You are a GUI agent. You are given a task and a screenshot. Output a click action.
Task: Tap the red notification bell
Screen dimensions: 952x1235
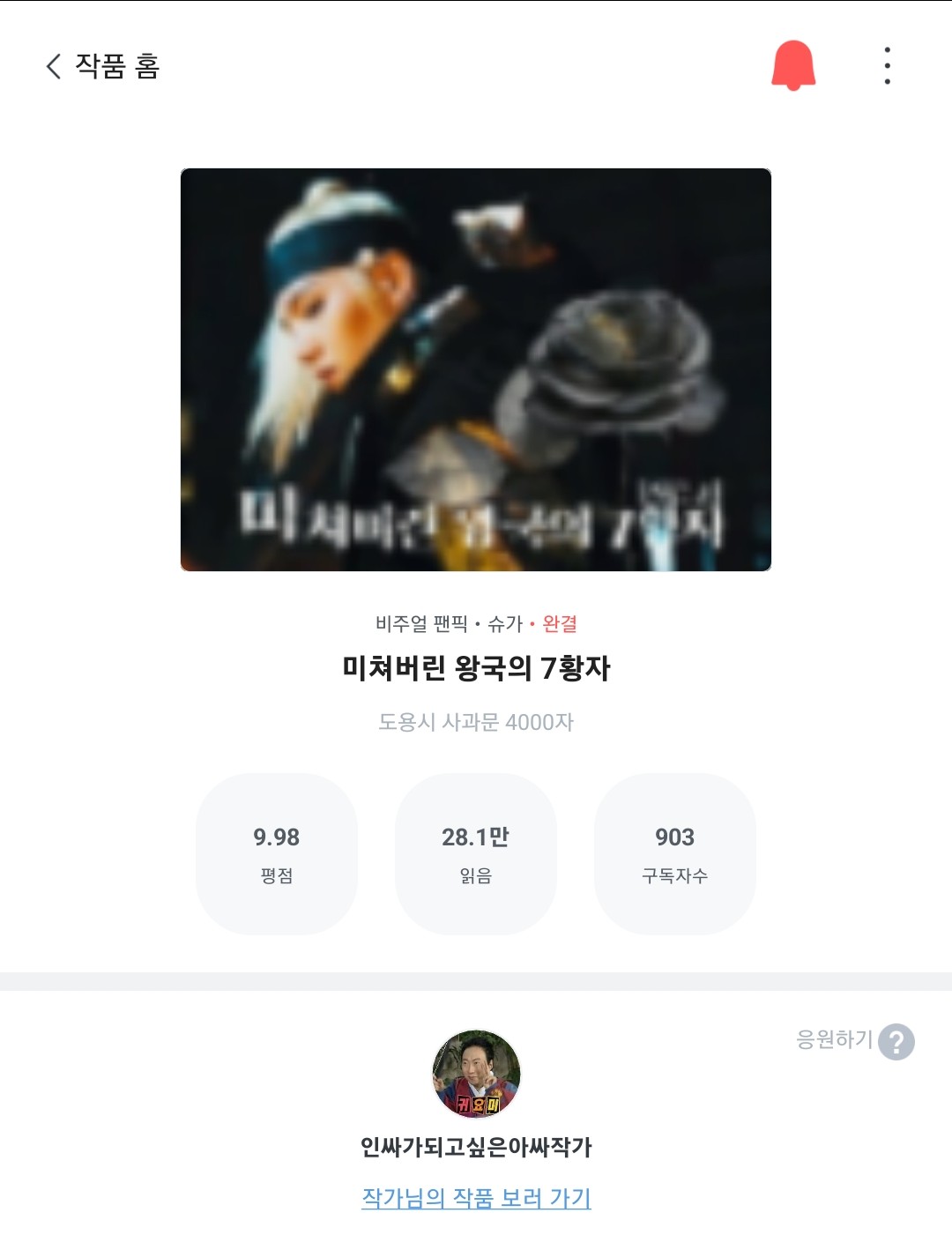793,65
